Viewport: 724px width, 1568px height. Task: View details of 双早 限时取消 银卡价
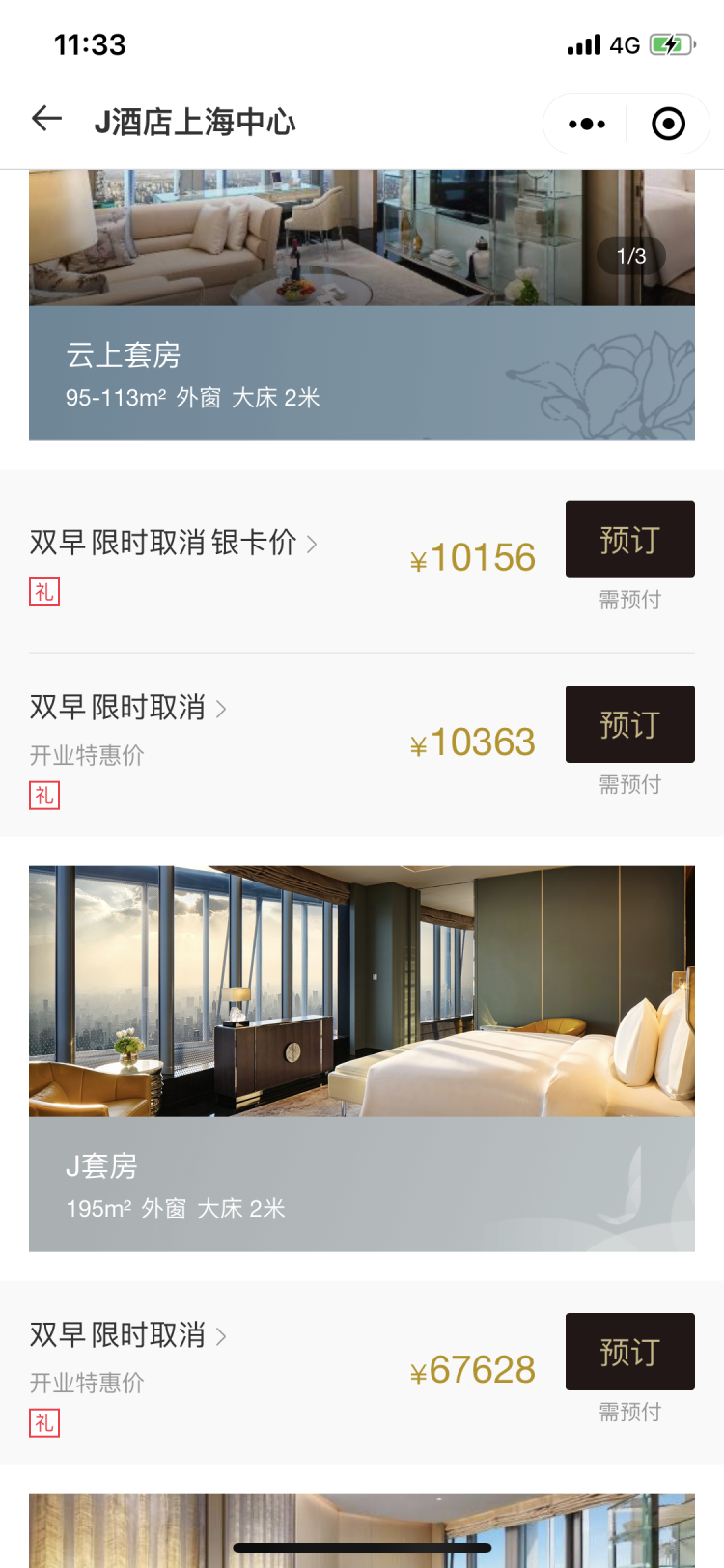(174, 544)
